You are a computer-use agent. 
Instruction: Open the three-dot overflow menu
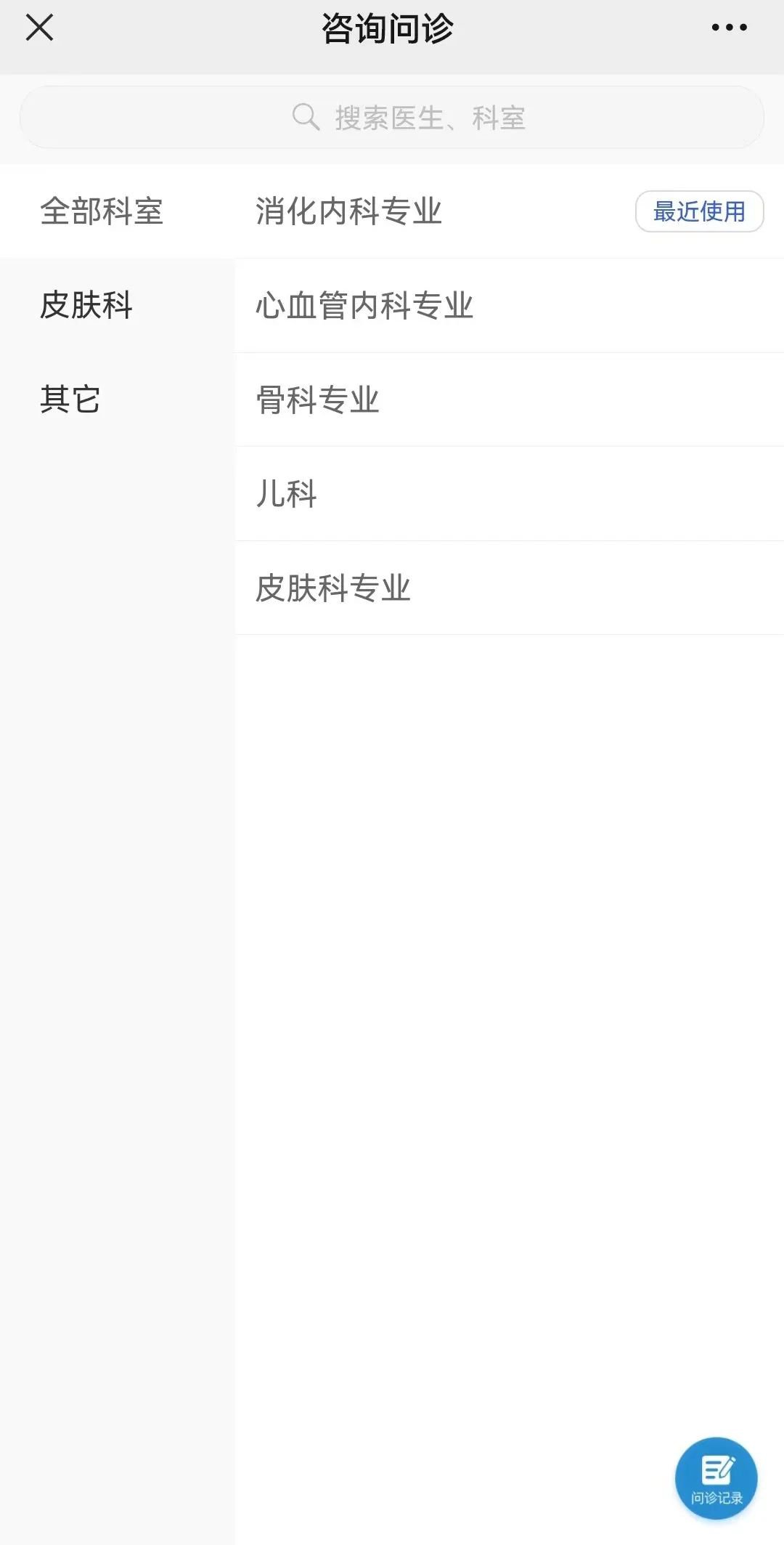pos(729,28)
